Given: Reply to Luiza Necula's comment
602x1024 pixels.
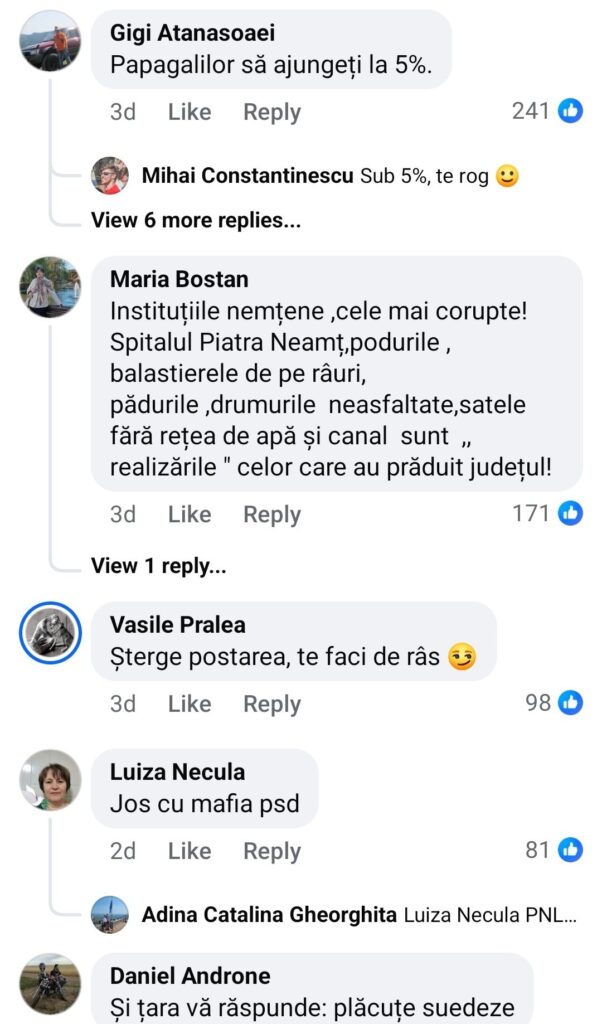Looking at the screenshot, I should click(271, 851).
